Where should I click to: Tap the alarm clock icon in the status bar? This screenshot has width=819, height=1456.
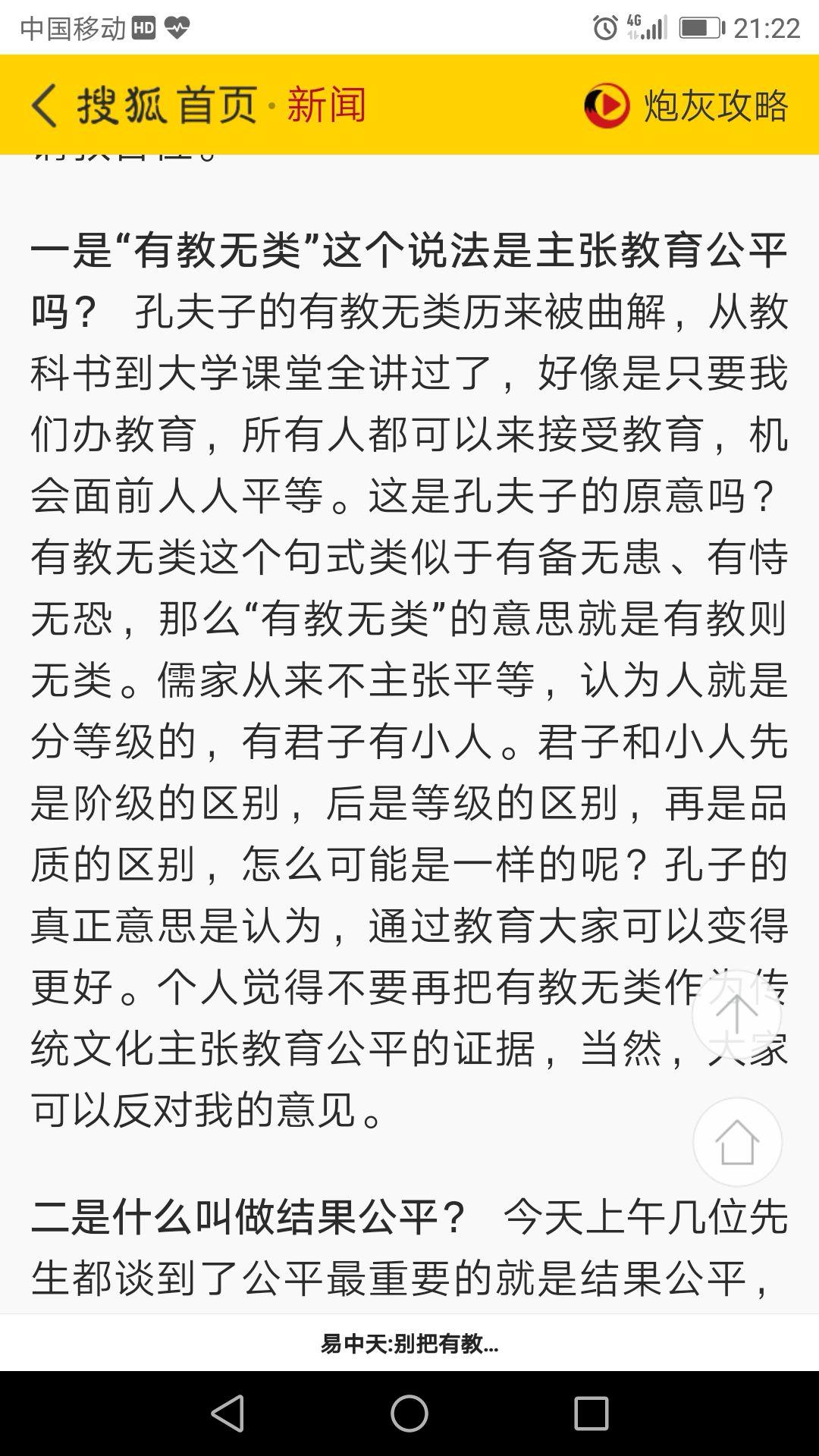(x=606, y=27)
